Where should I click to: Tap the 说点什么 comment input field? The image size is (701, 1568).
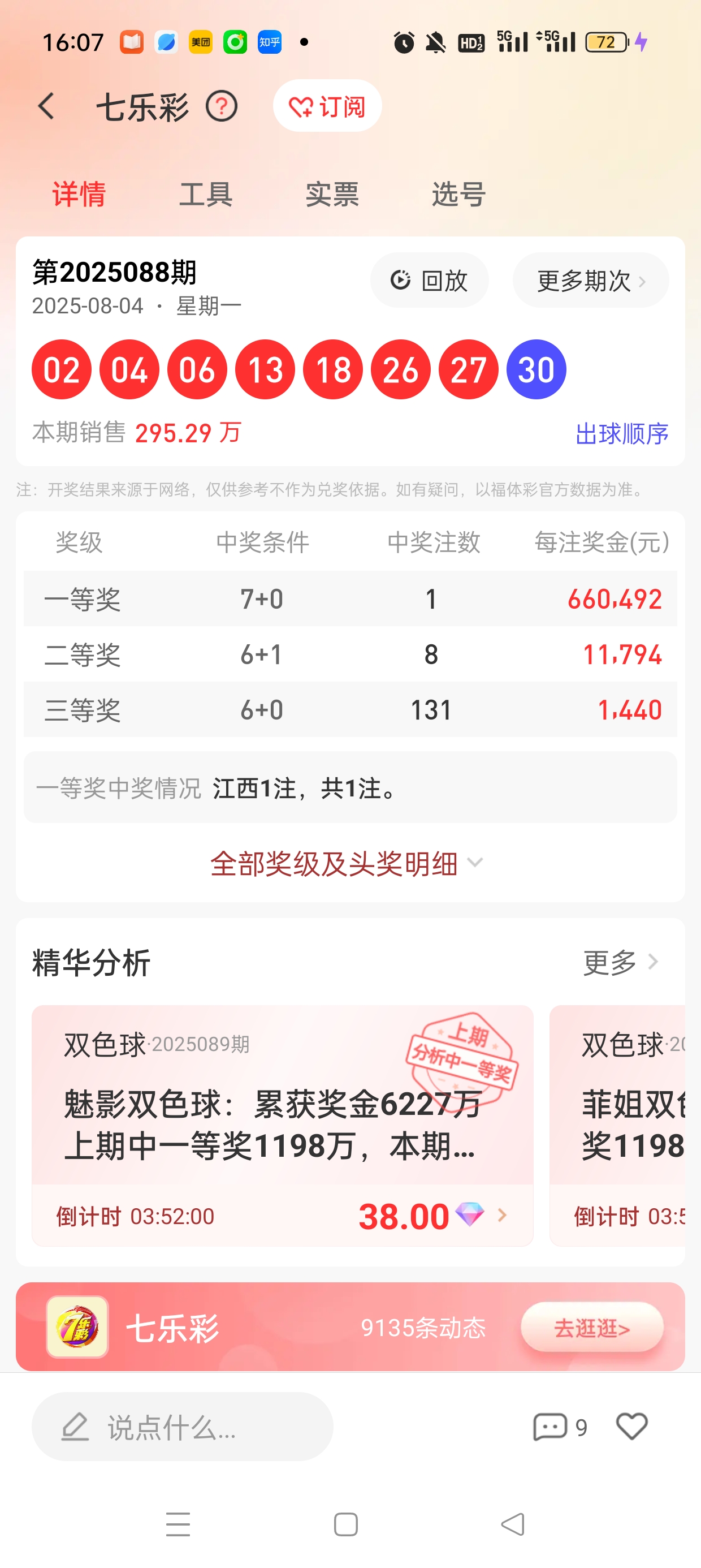click(183, 1427)
